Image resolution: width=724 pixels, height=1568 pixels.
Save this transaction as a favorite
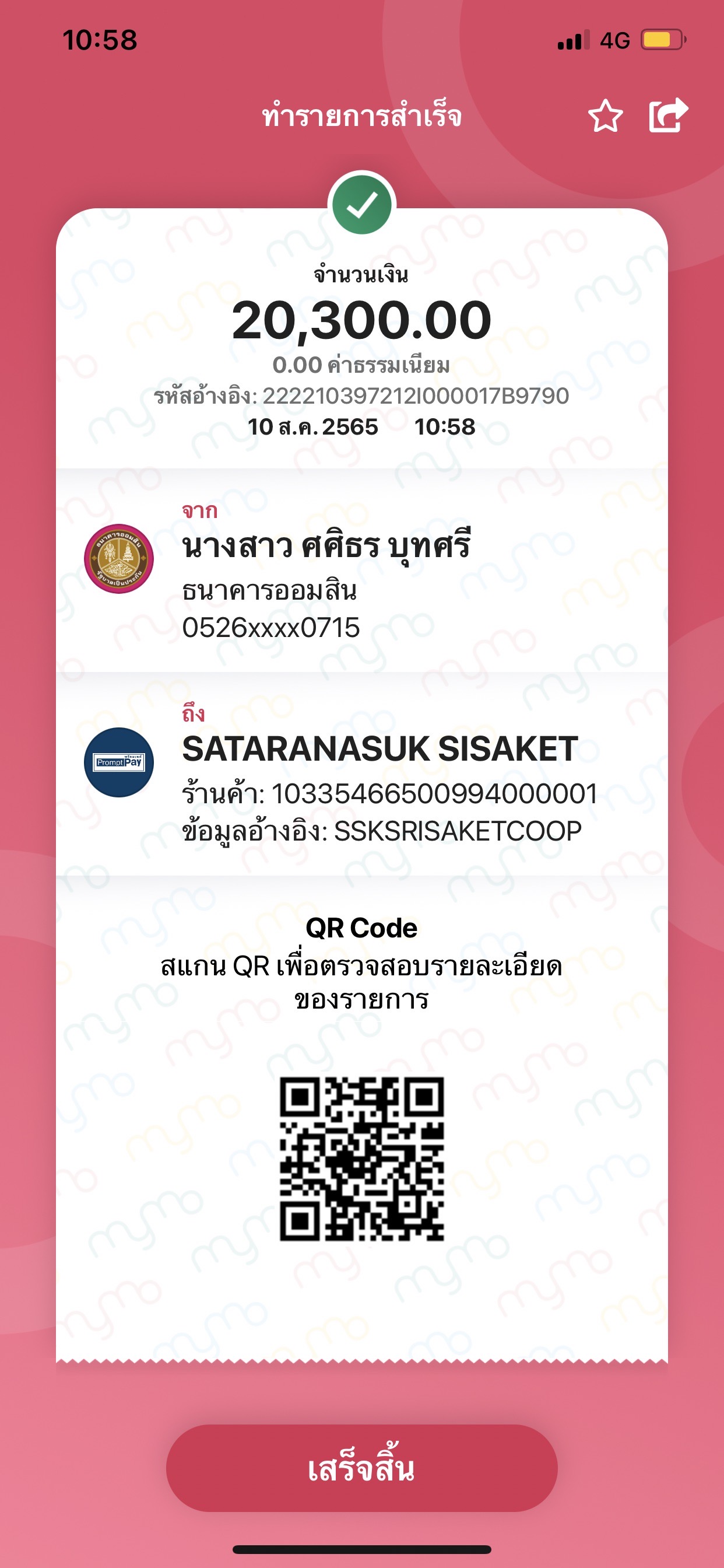point(605,116)
